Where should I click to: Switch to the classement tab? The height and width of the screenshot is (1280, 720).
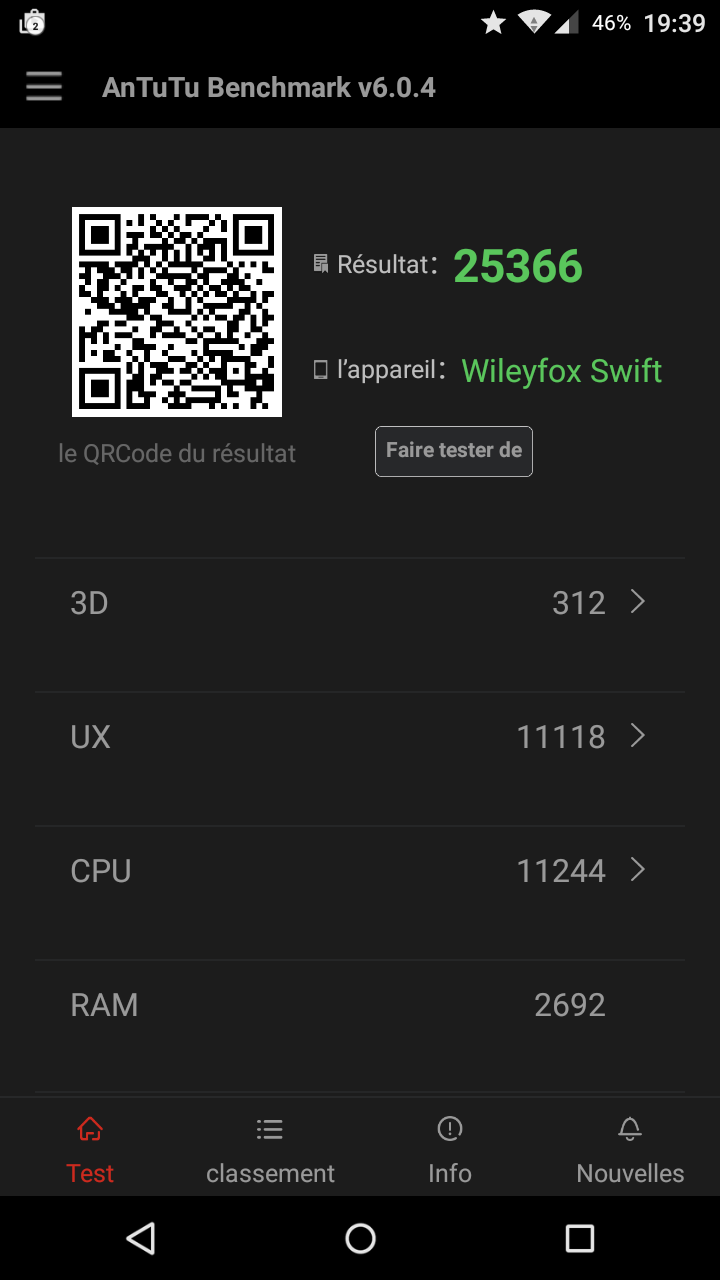(x=270, y=1150)
